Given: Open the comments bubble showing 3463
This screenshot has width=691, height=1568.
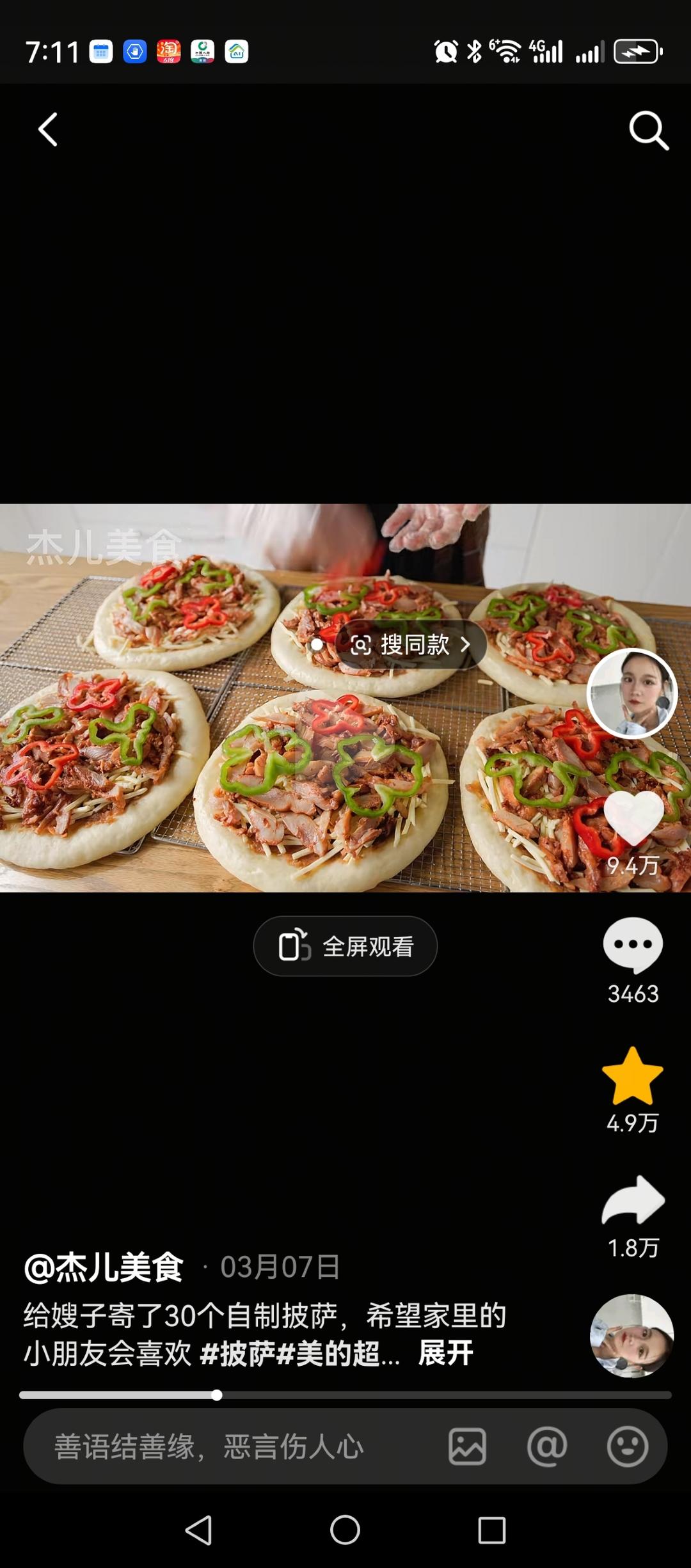Looking at the screenshot, I should [x=633, y=944].
